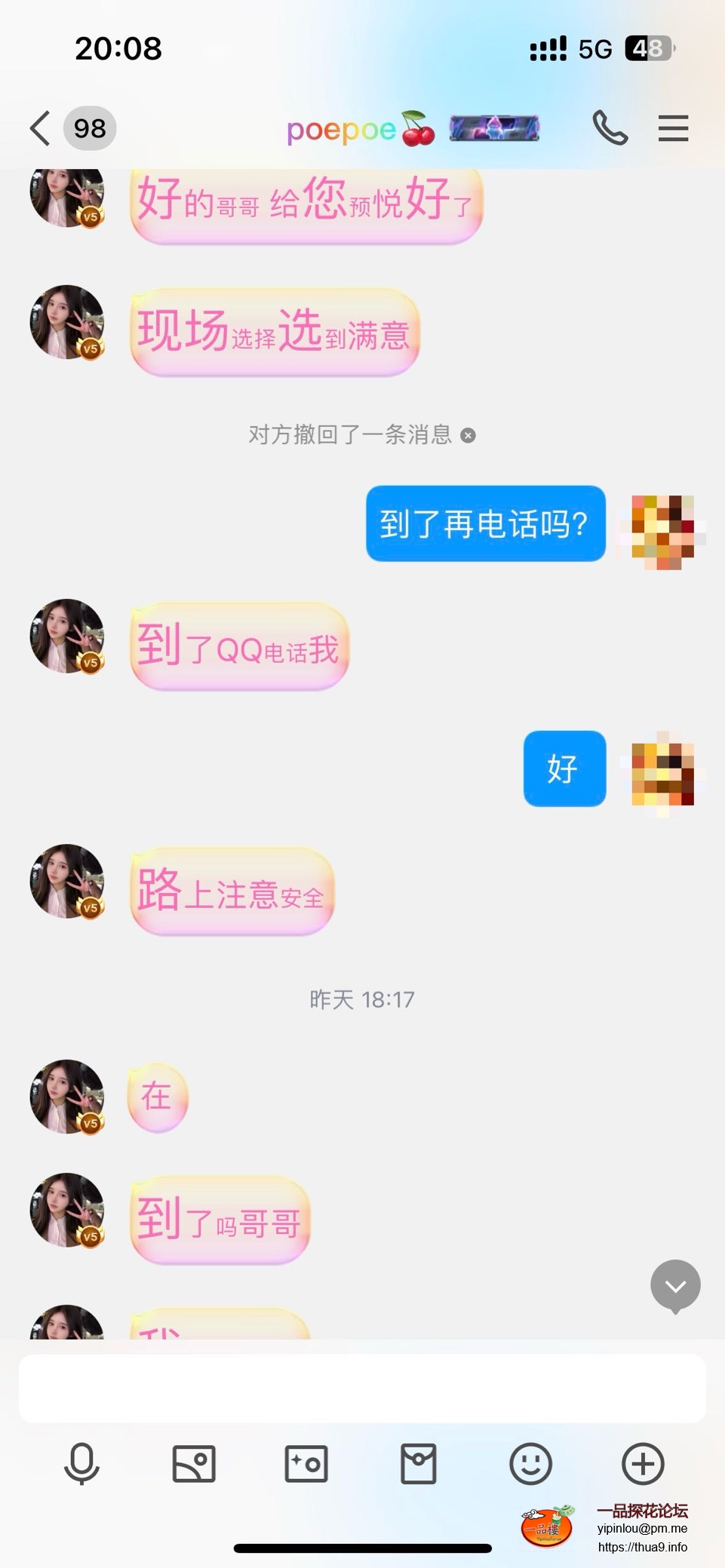Record a voice message with the microphone
The width and height of the screenshot is (725, 1568).
[x=81, y=1464]
